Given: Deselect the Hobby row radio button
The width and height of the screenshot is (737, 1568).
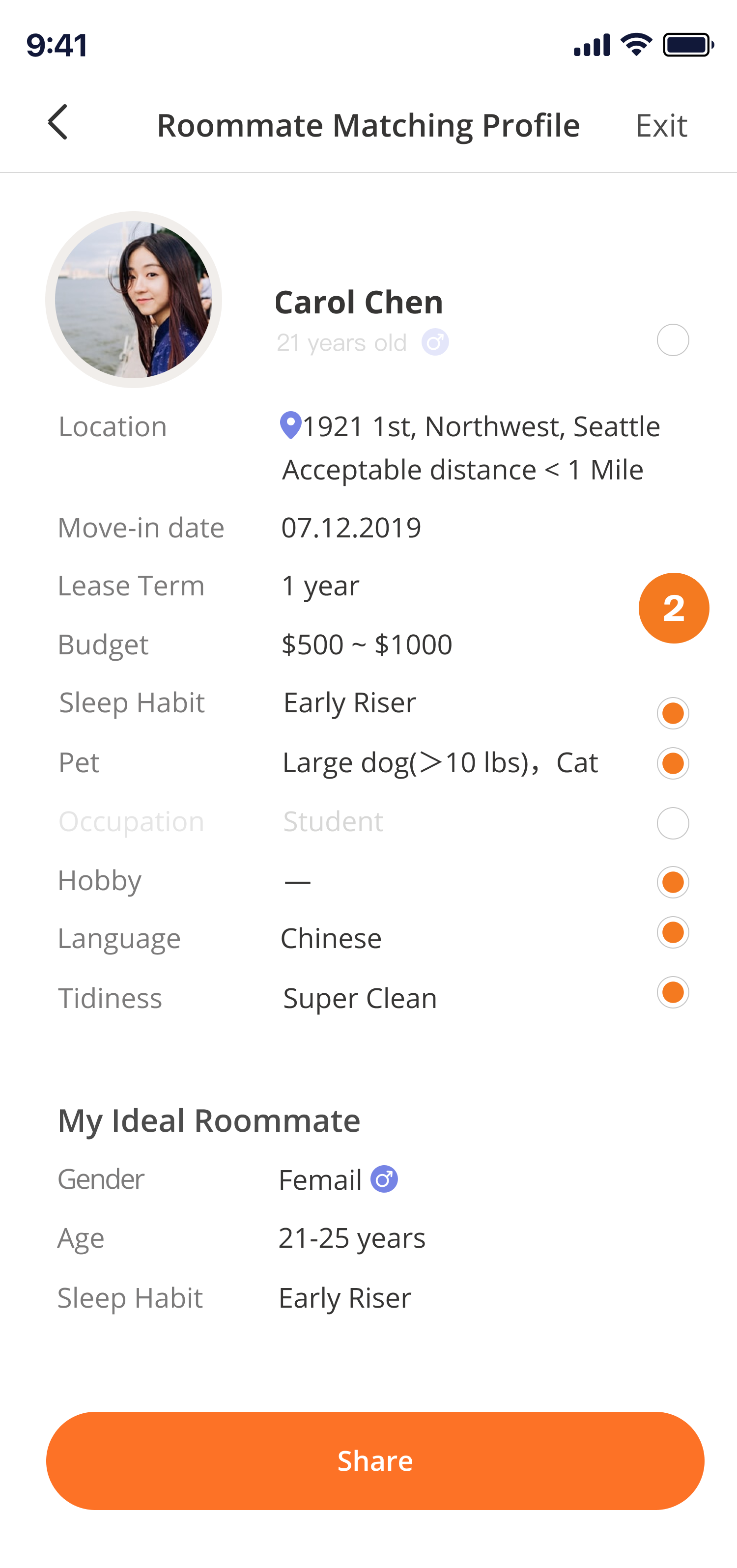Looking at the screenshot, I should click(673, 882).
